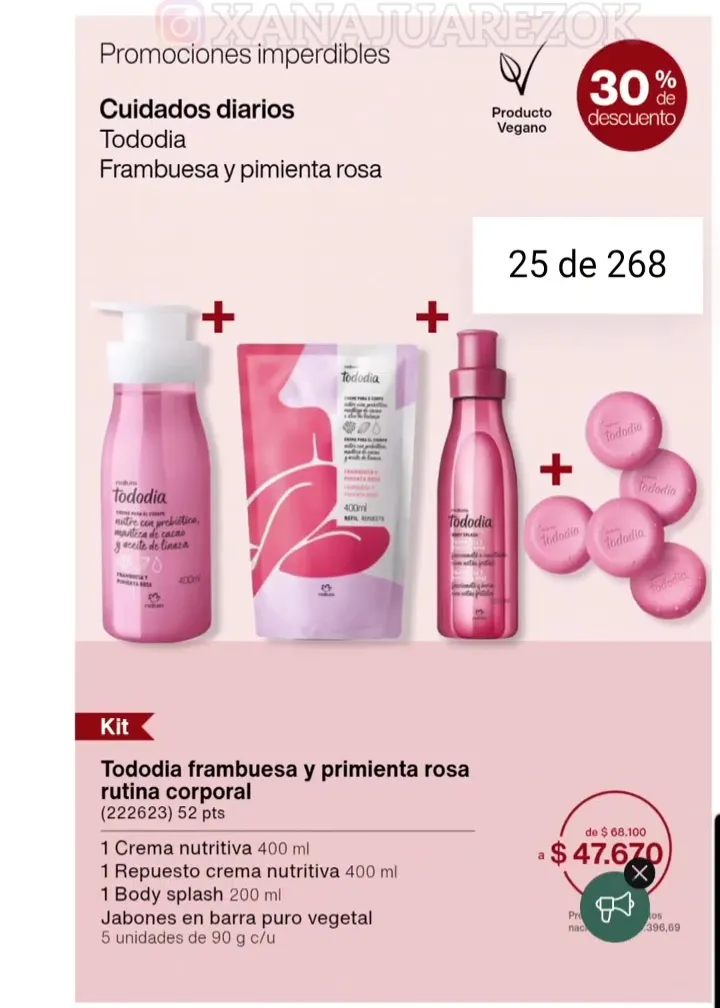The height and width of the screenshot is (1008, 720).
Task: Dismiss the floating megaphone button
Action: tap(640, 874)
